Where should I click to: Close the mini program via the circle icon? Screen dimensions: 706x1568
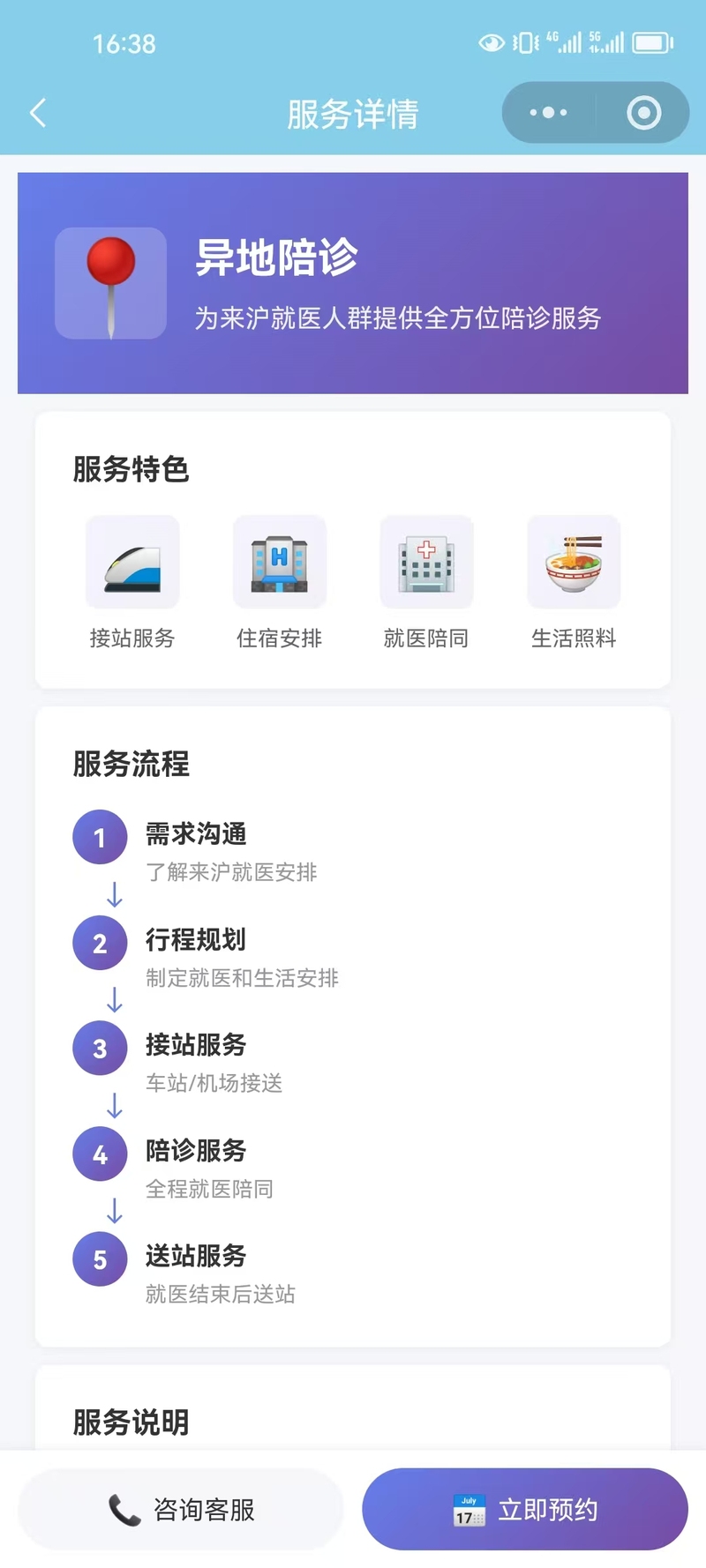[x=643, y=113]
